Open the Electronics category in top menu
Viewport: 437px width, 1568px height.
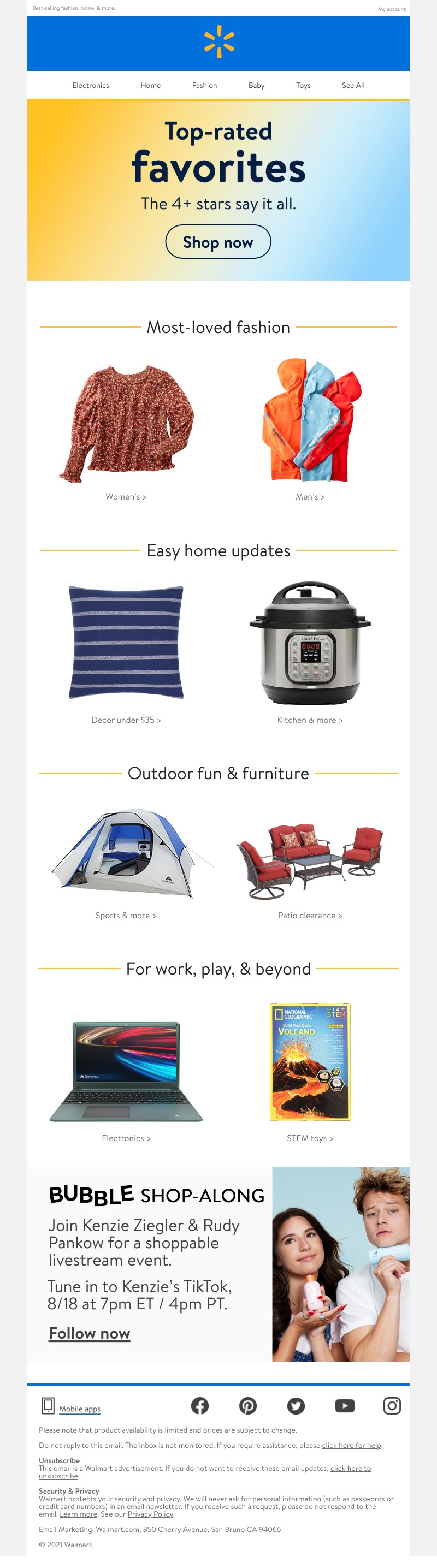[91, 85]
